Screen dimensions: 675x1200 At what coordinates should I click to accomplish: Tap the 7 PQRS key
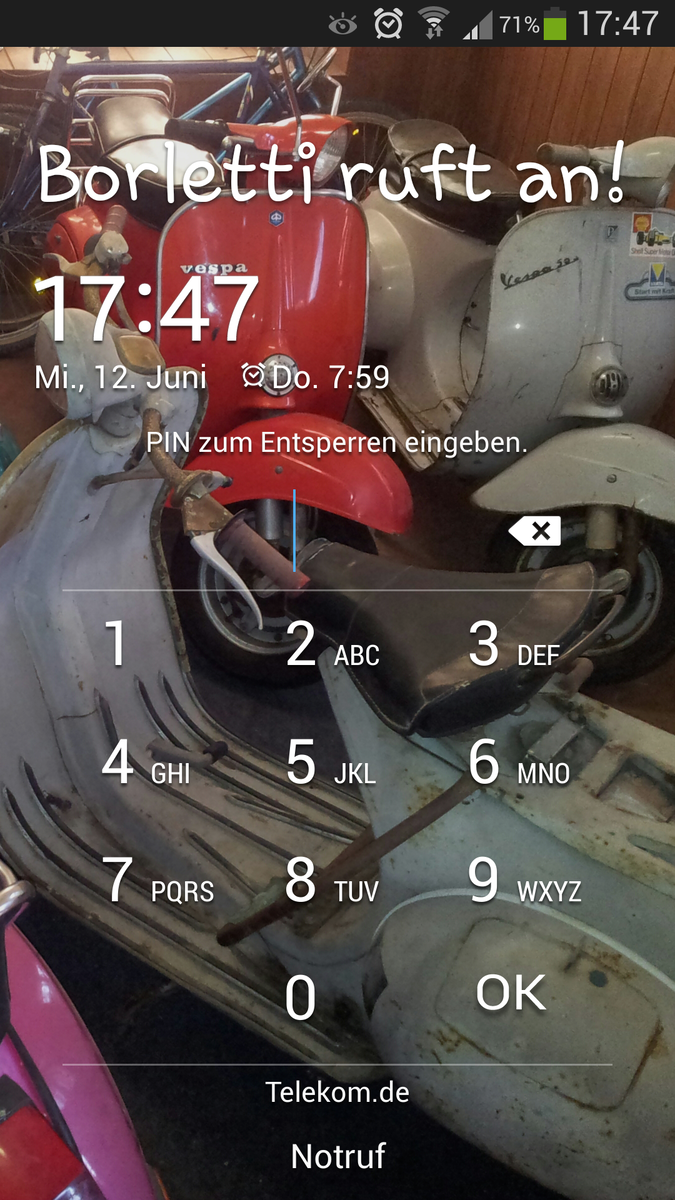[158, 882]
